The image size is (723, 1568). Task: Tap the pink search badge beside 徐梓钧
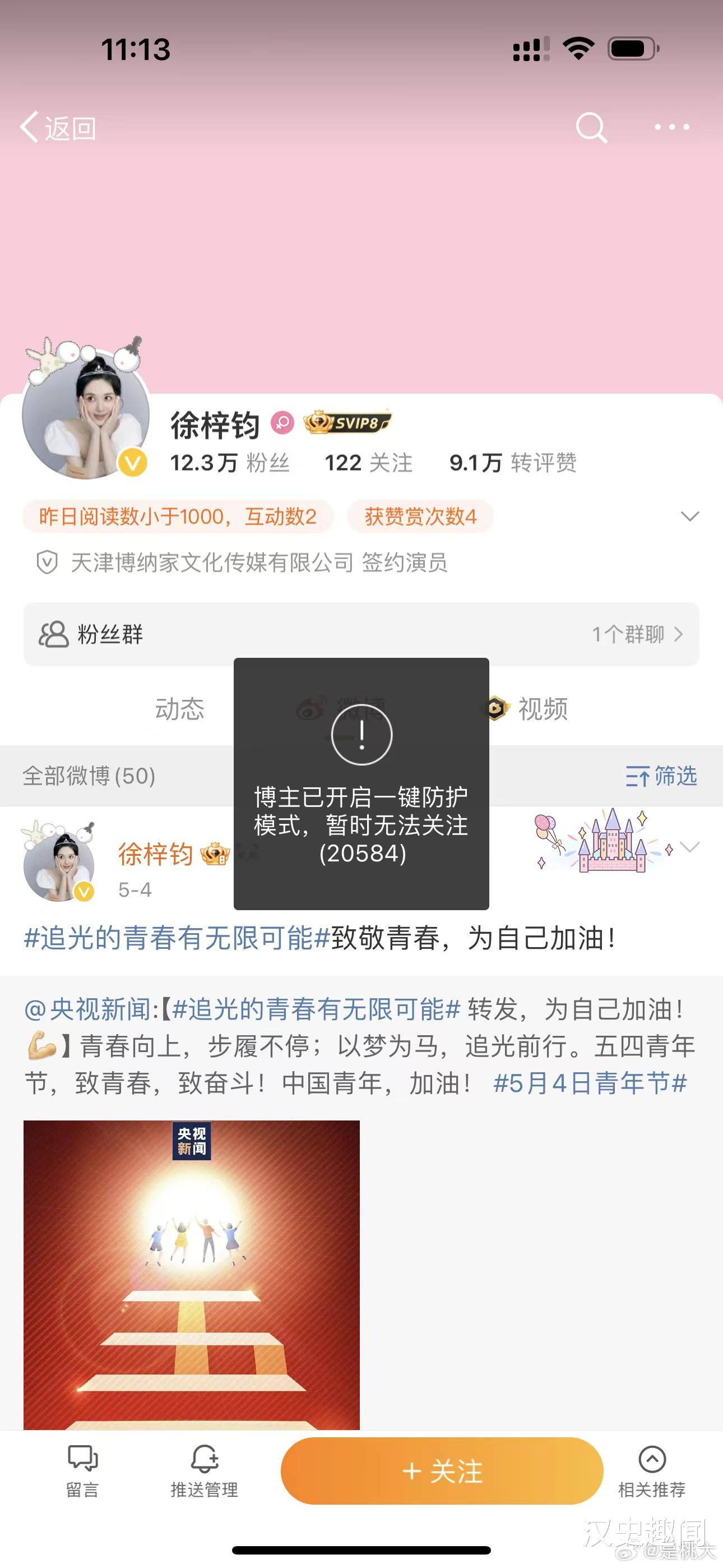tap(283, 423)
